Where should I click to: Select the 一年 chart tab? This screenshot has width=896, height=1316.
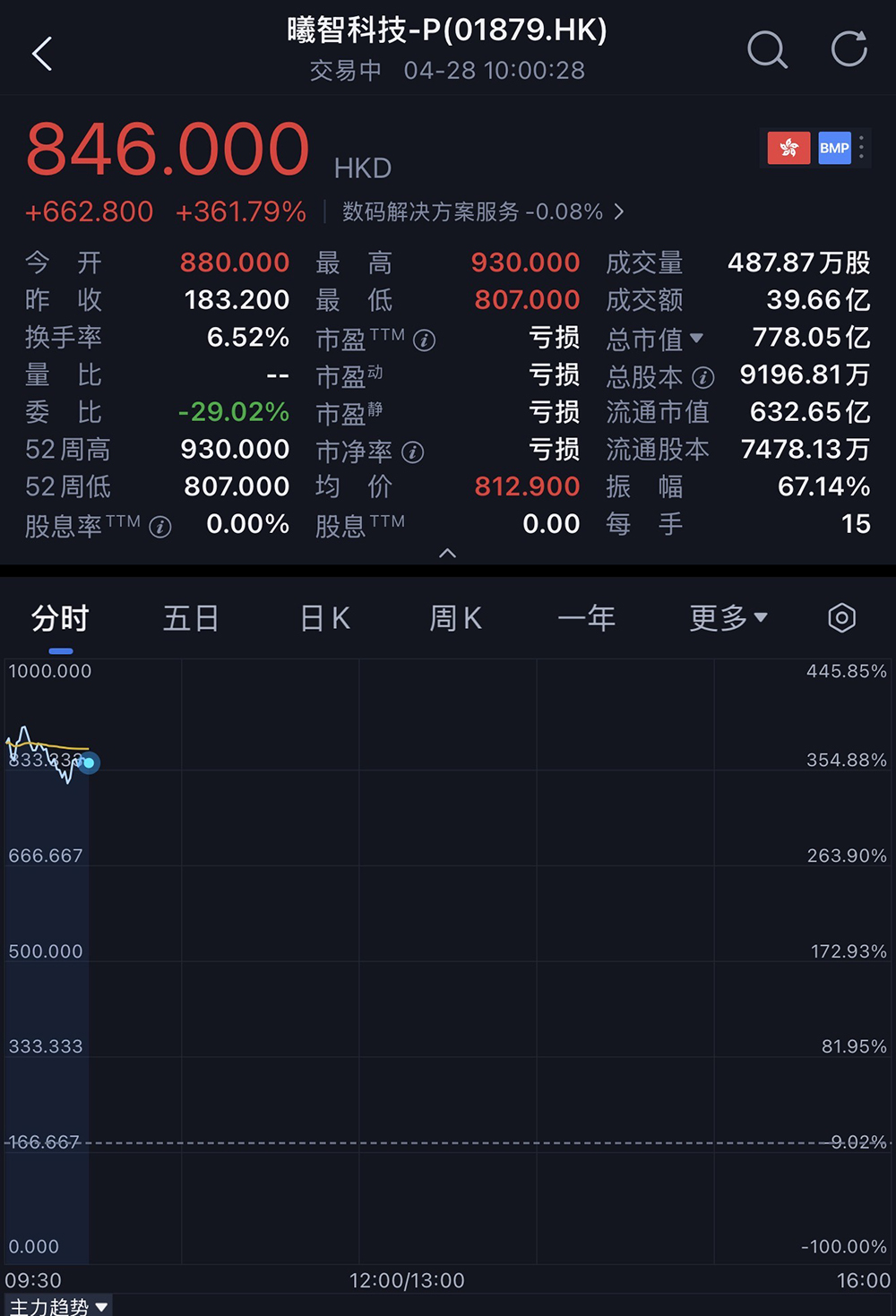click(587, 618)
